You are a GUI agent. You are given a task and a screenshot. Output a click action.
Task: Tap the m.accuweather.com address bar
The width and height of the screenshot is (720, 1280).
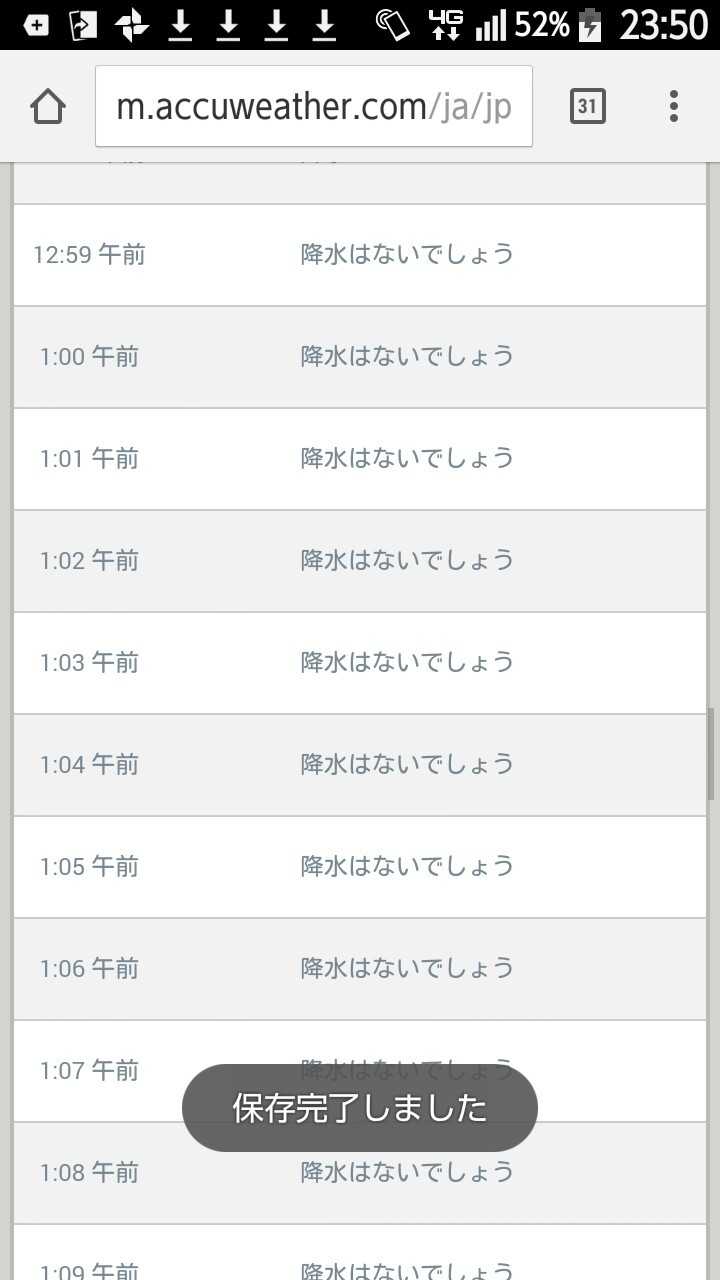click(x=314, y=106)
